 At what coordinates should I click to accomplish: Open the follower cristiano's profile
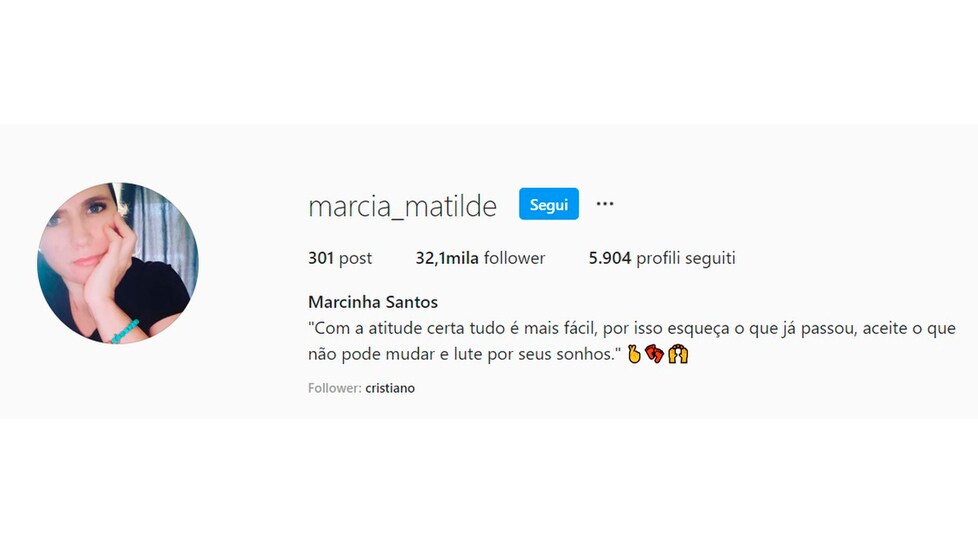pyautogui.click(x=390, y=388)
